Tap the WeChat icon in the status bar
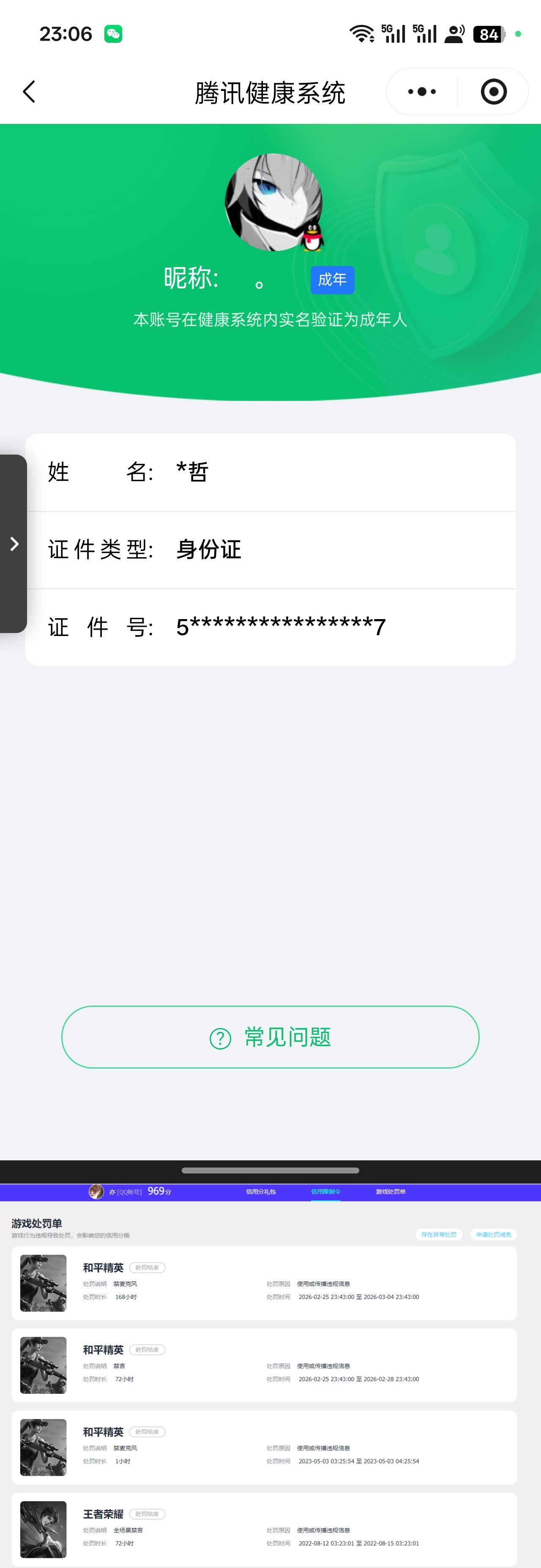This screenshot has height=1568, width=541. tap(112, 33)
